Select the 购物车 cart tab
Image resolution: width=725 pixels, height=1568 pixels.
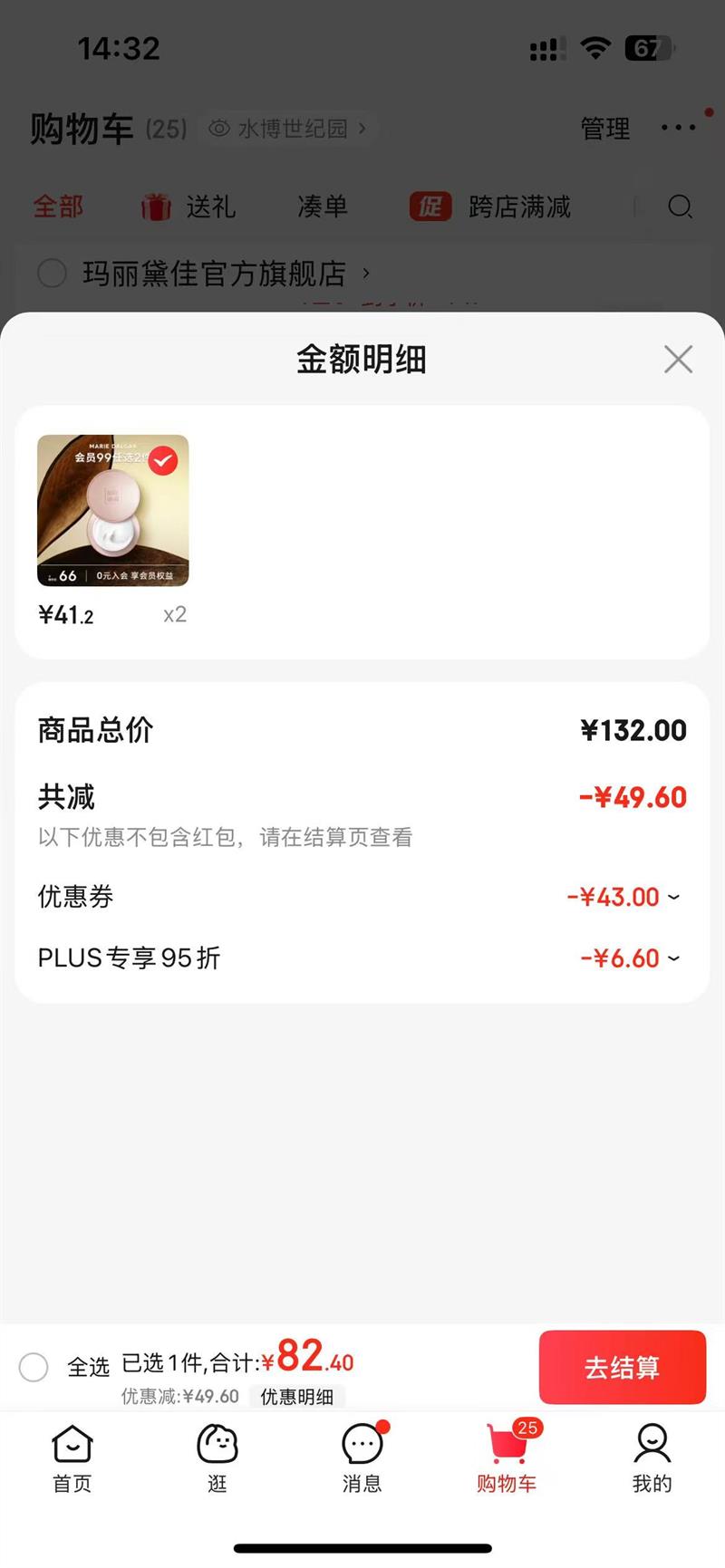[x=507, y=1457]
